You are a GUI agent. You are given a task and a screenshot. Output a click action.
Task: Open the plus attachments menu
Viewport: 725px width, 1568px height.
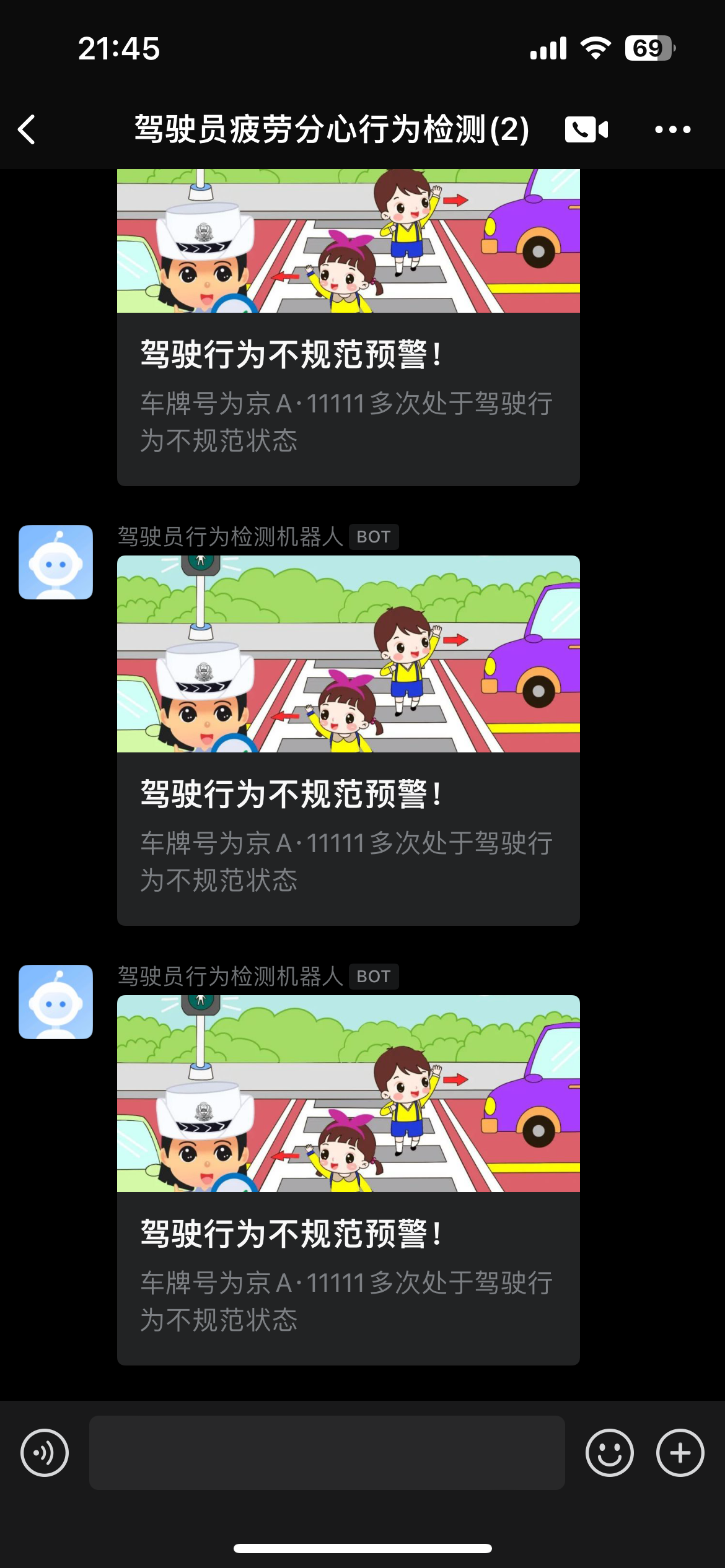pos(680,1452)
